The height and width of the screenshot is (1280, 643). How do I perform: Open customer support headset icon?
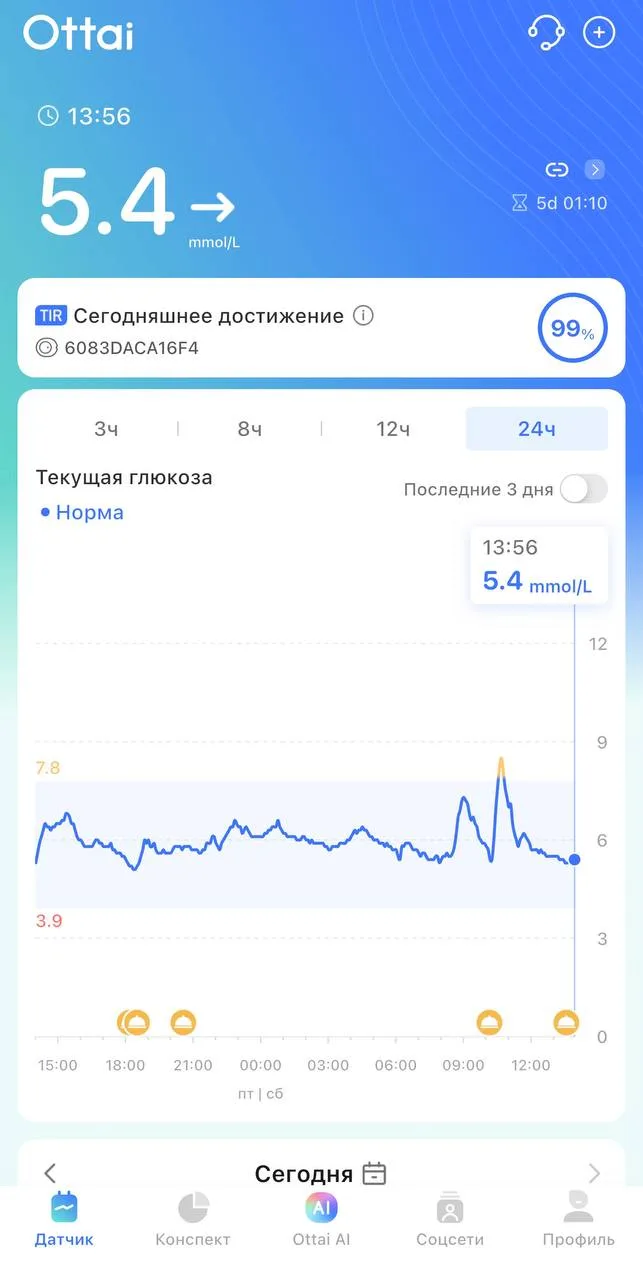pyautogui.click(x=546, y=32)
